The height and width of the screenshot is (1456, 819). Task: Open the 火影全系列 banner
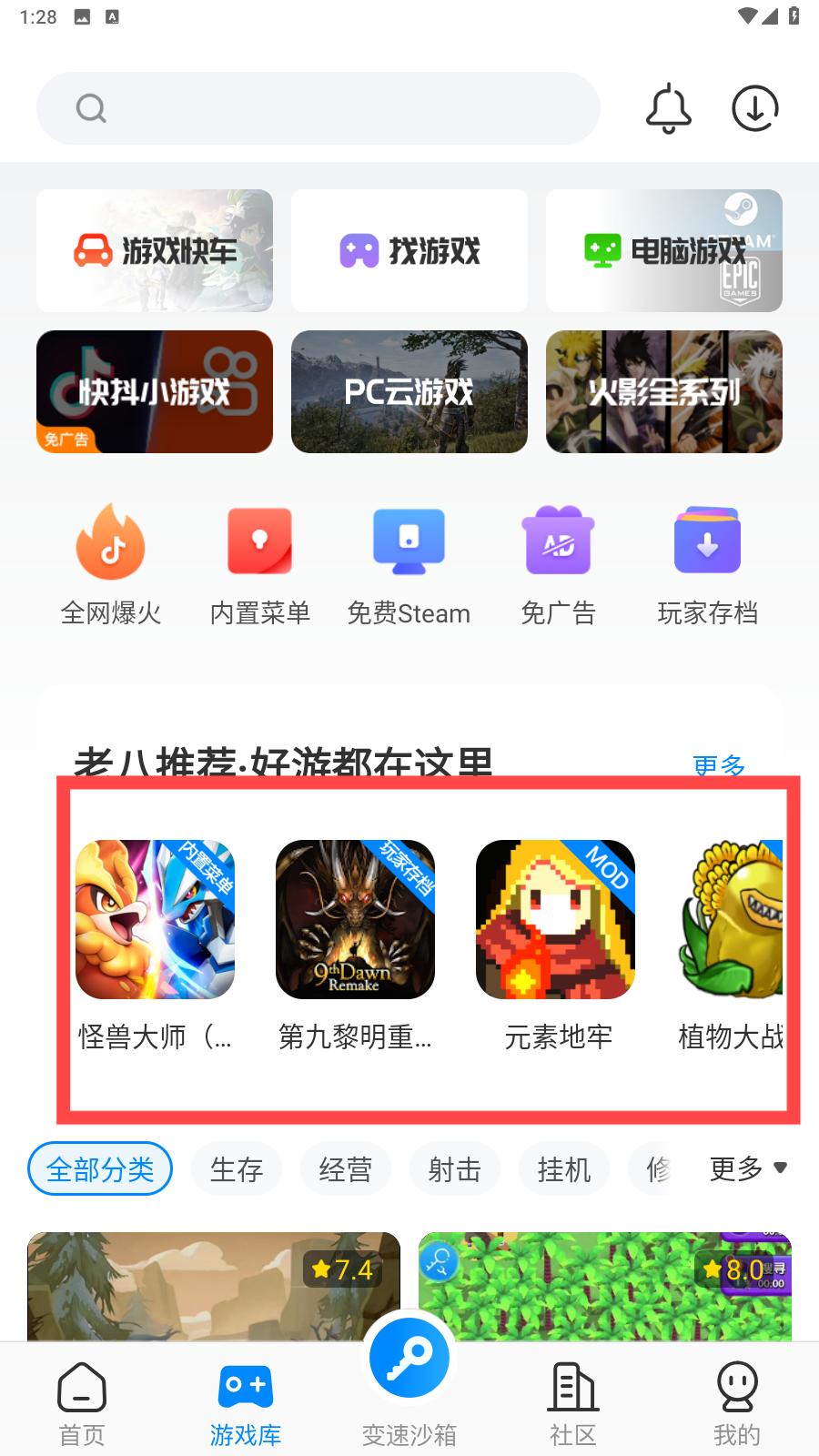[x=664, y=391]
